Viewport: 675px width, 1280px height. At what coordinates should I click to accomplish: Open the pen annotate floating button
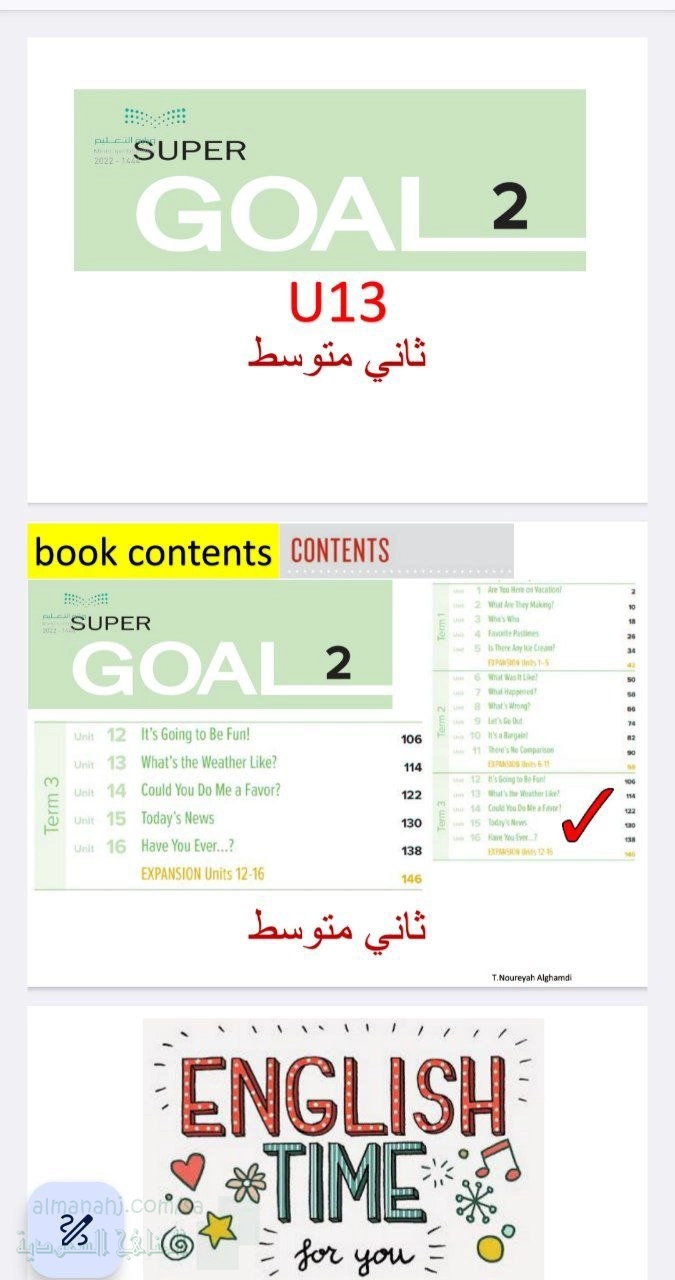point(74,1229)
